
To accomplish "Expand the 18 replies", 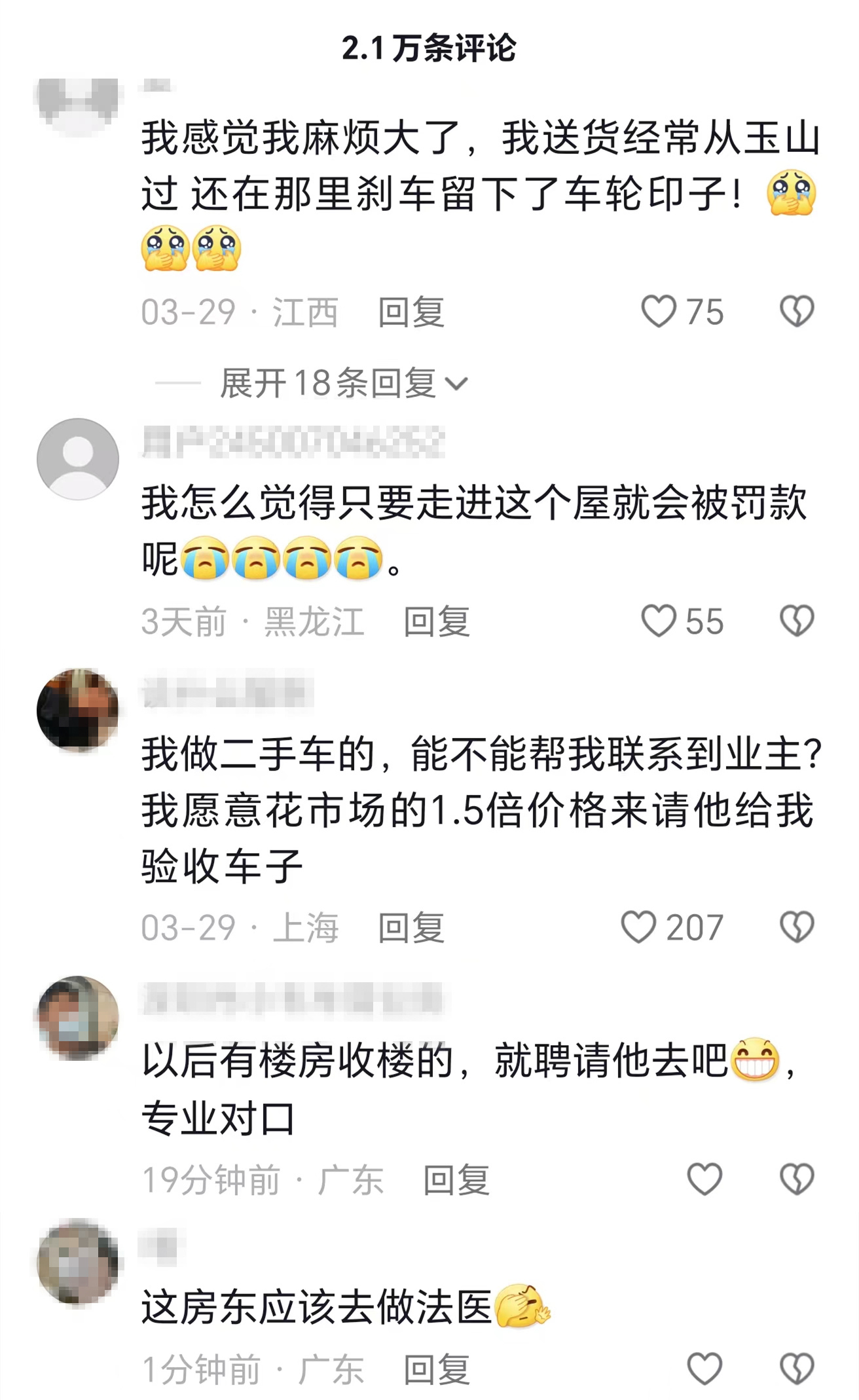I will 343,383.
